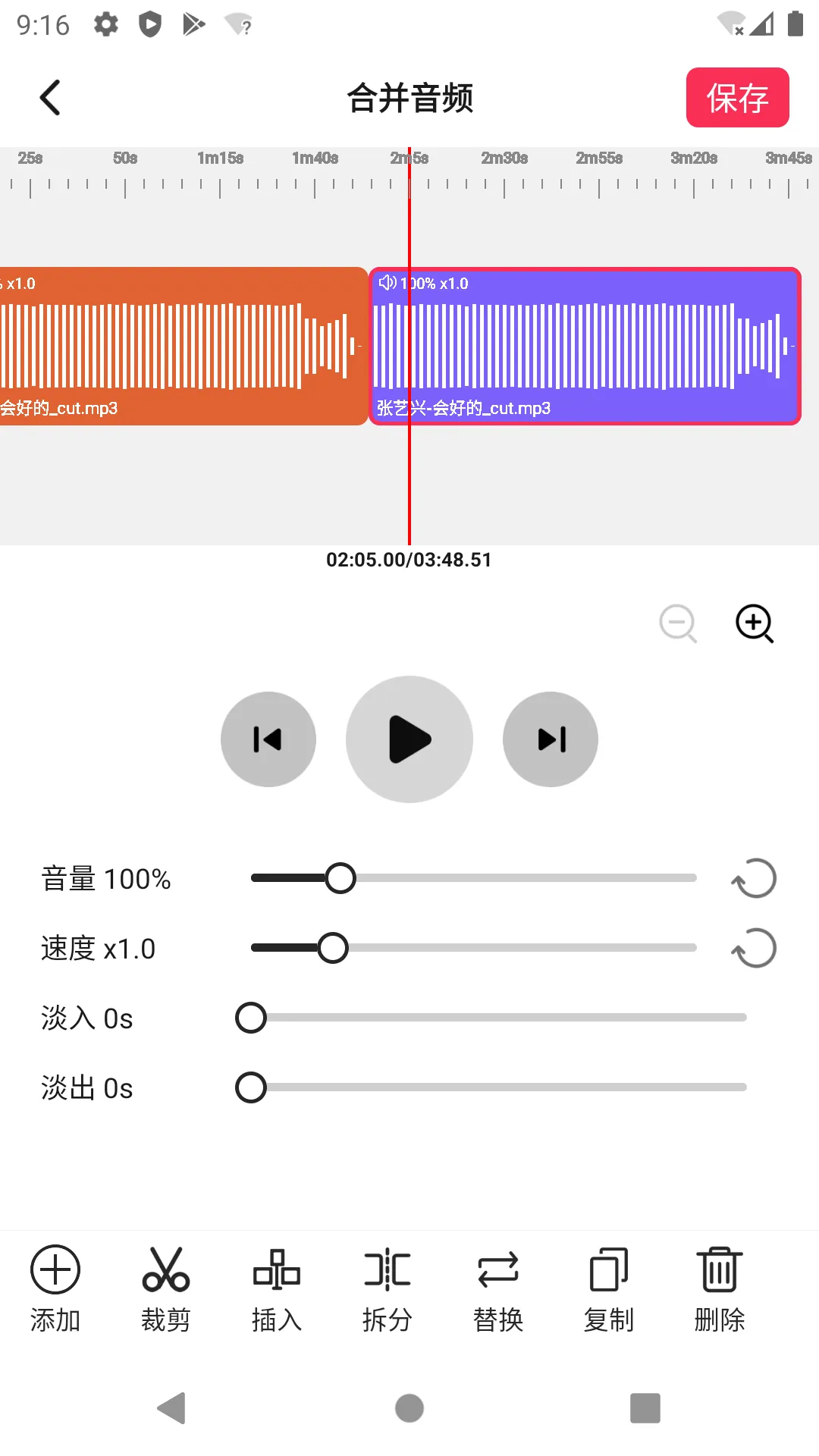Skip to the previous clip
This screenshot has width=819, height=1456.
268,739
